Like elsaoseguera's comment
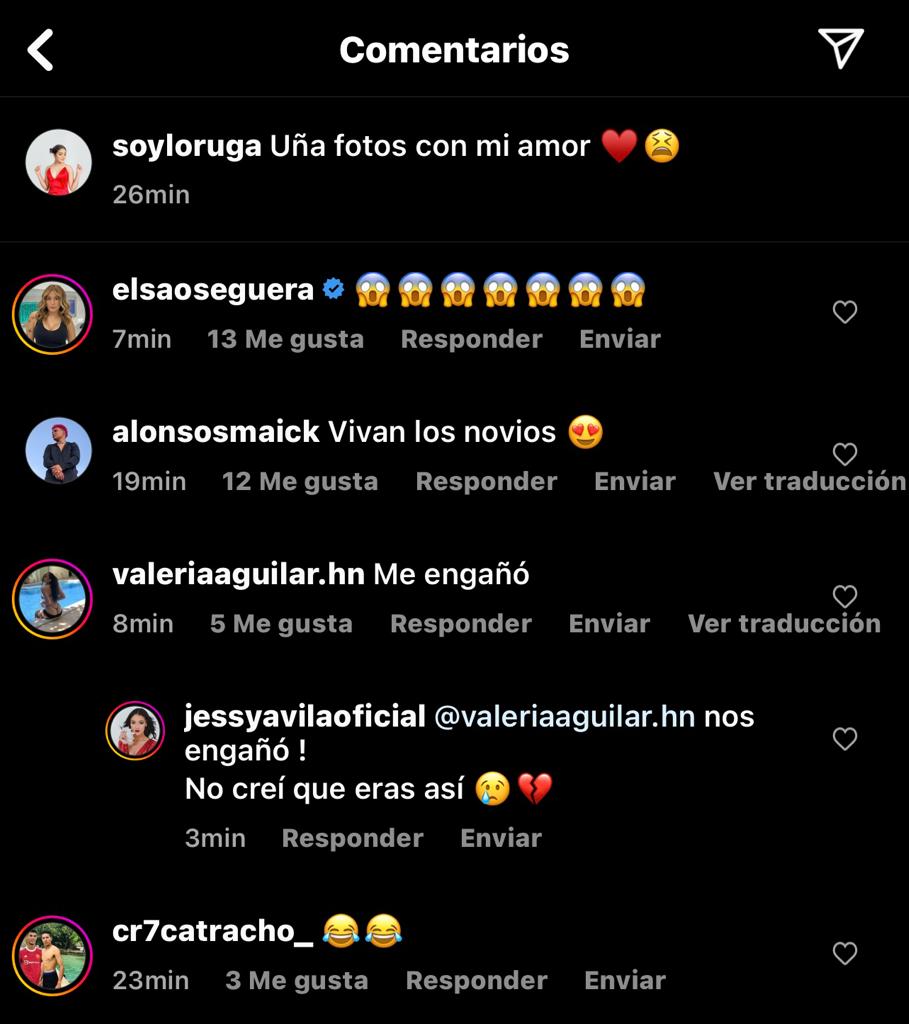Screen dimensions: 909x1024 pyautogui.click(x=845, y=312)
